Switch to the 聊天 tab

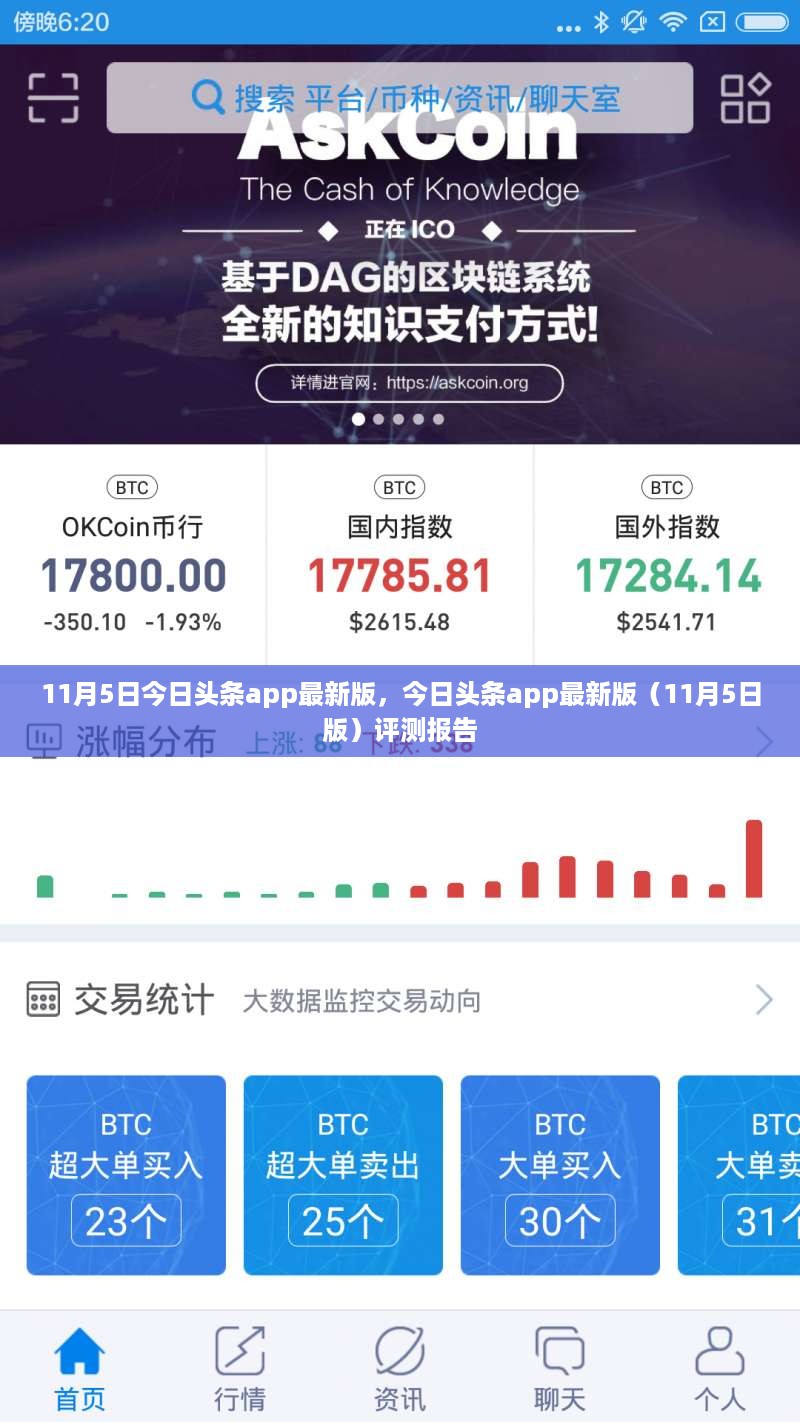coord(560,1367)
